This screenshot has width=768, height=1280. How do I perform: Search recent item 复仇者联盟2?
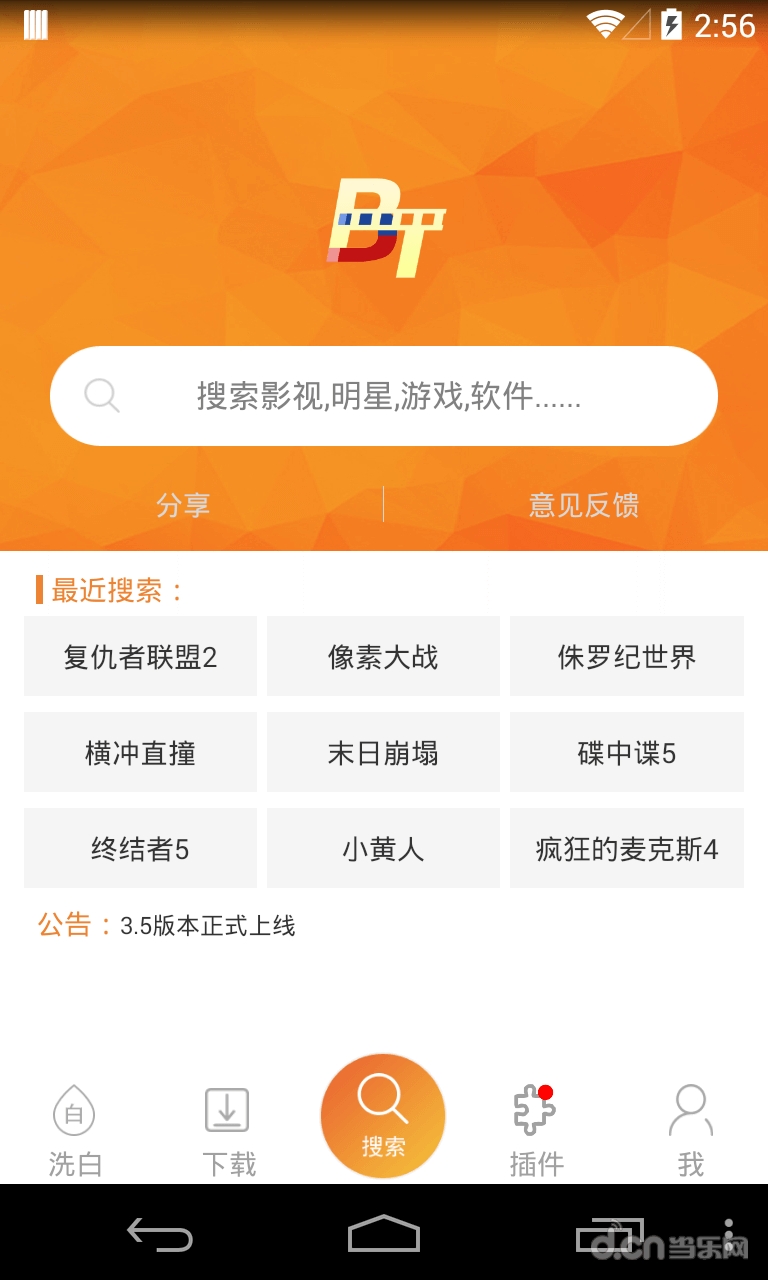(x=140, y=656)
